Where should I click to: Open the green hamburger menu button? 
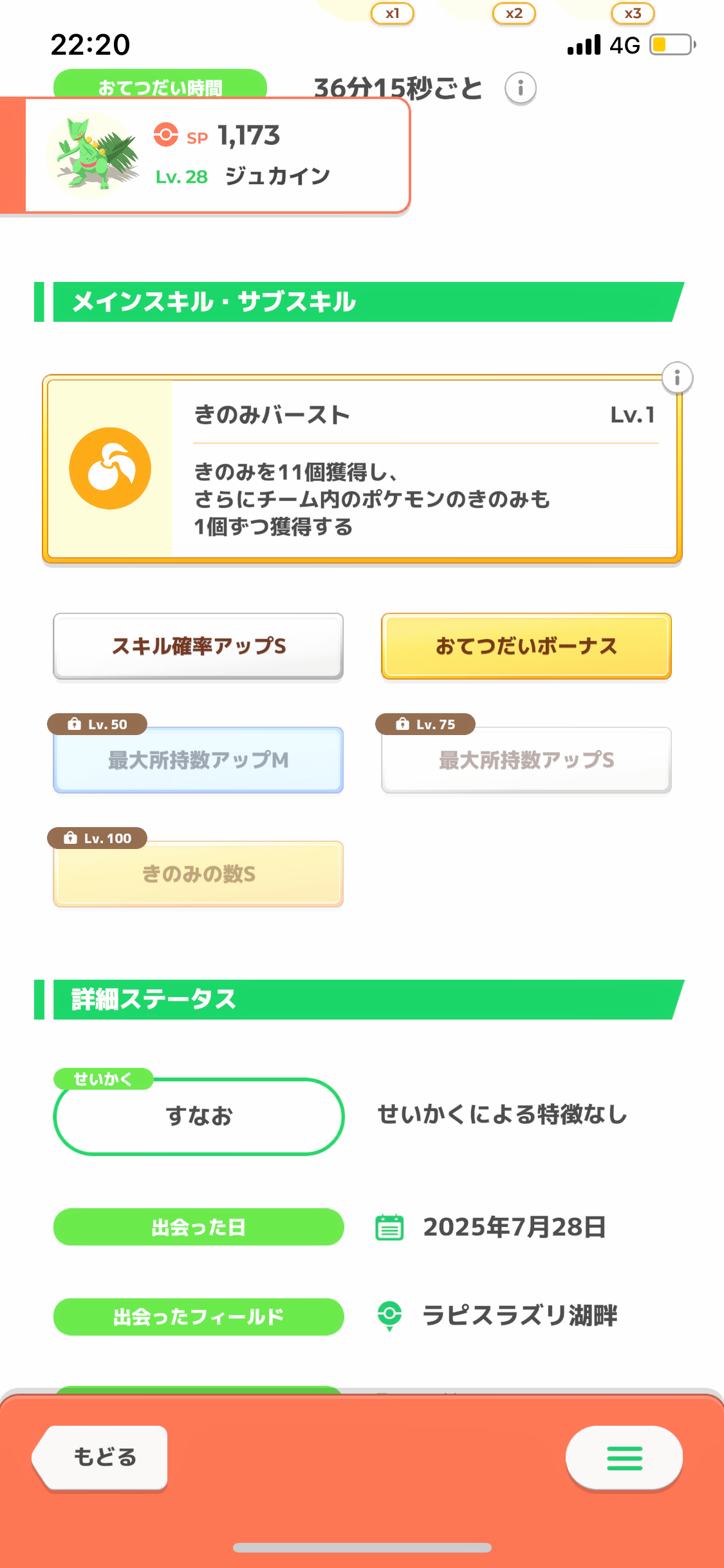click(x=624, y=1457)
